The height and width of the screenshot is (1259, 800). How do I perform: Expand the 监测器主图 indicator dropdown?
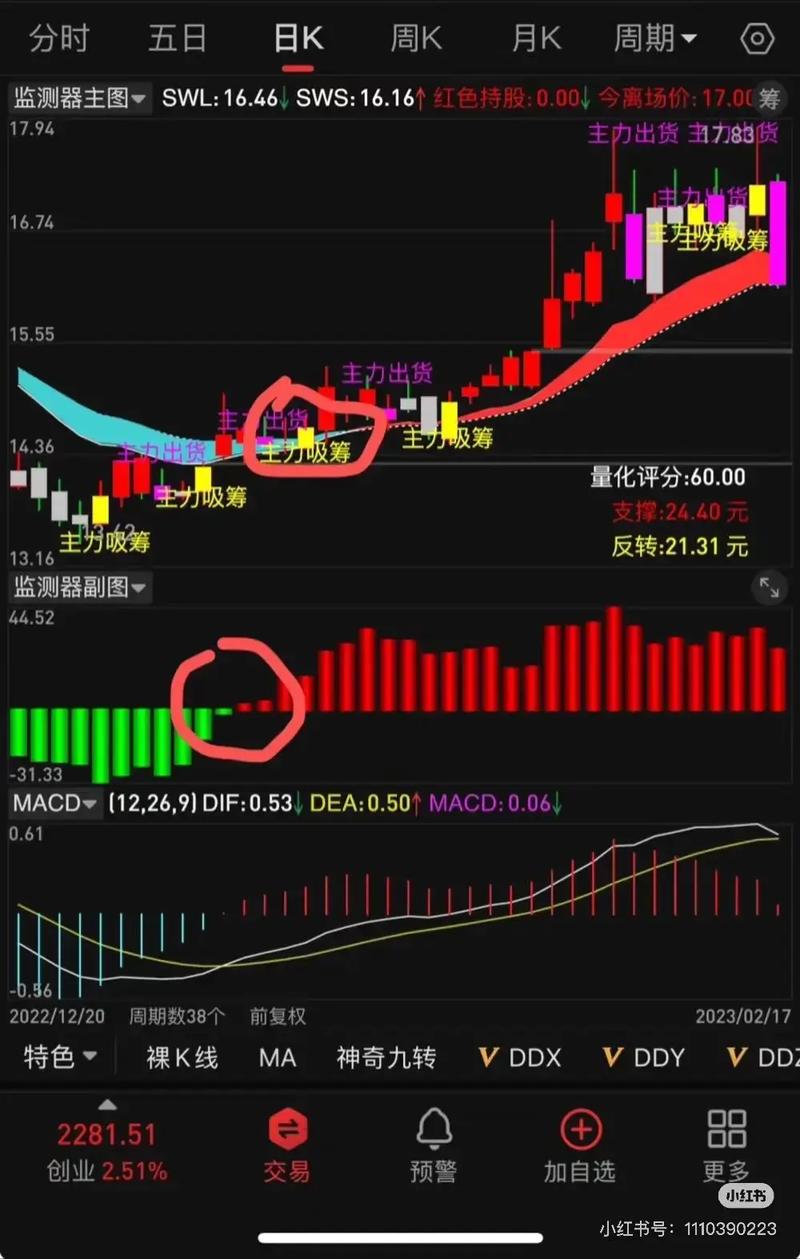click(x=80, y=98)
